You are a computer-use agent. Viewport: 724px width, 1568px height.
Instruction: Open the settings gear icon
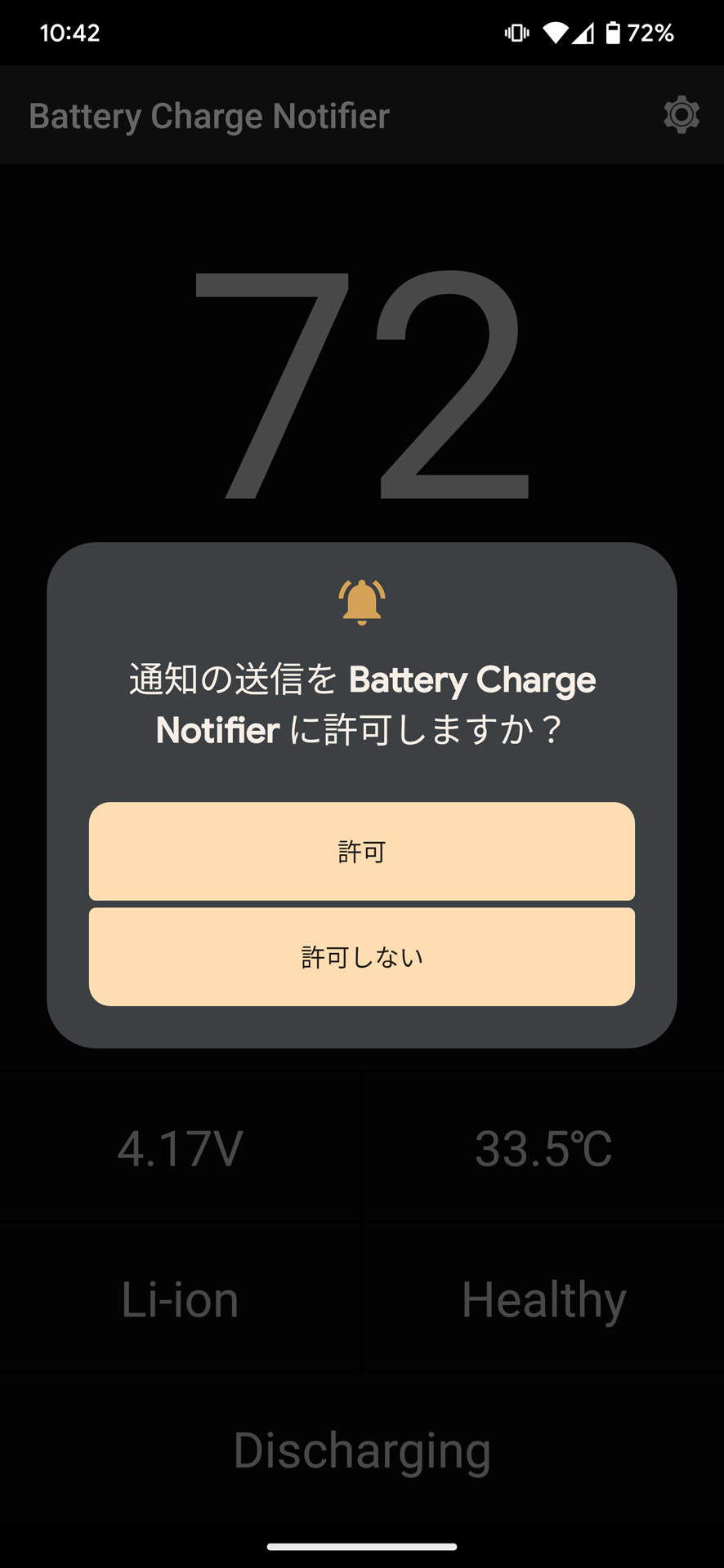[x=682, y=114]
